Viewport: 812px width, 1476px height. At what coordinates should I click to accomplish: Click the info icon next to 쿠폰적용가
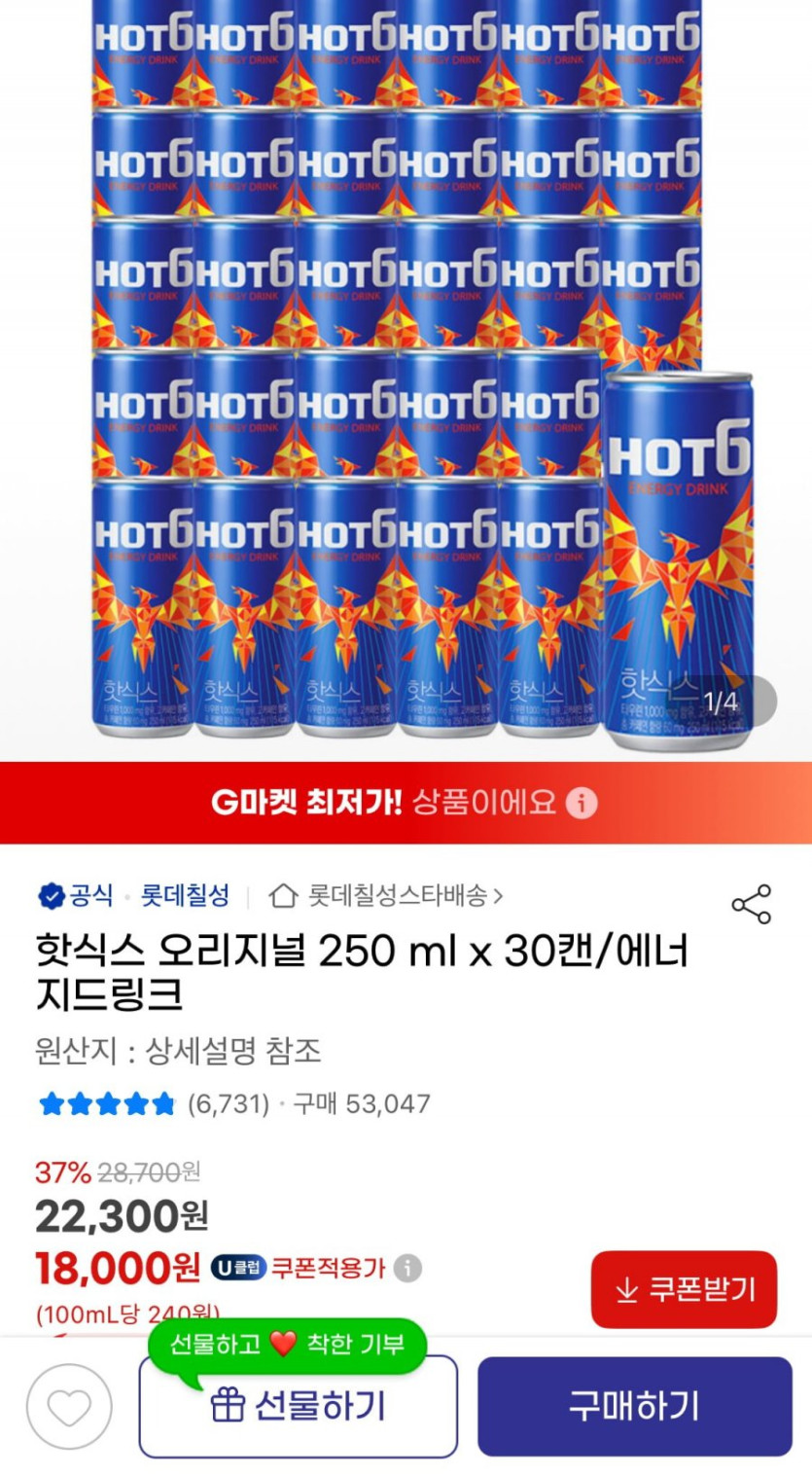pos(407,1268)
